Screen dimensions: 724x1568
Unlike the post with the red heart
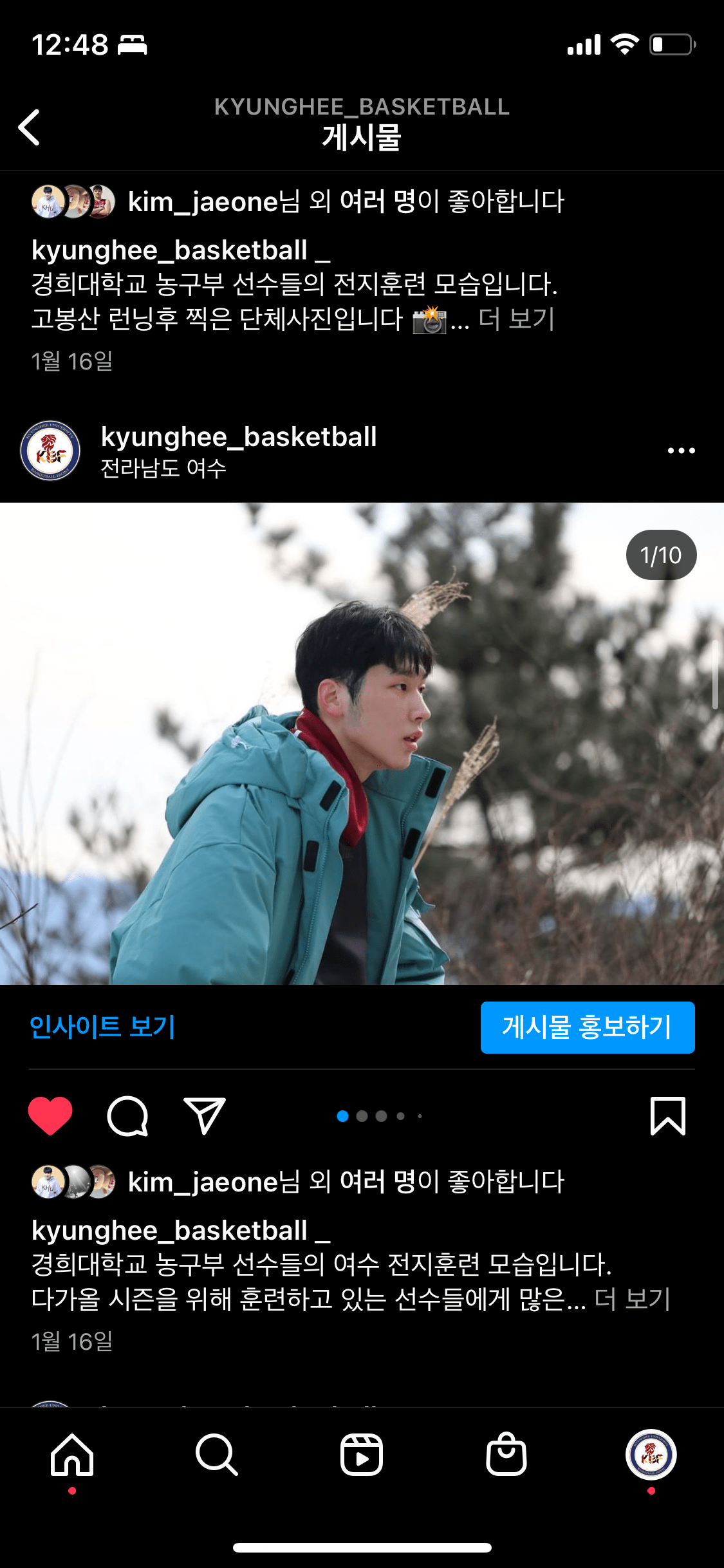tap(50, 1115)
